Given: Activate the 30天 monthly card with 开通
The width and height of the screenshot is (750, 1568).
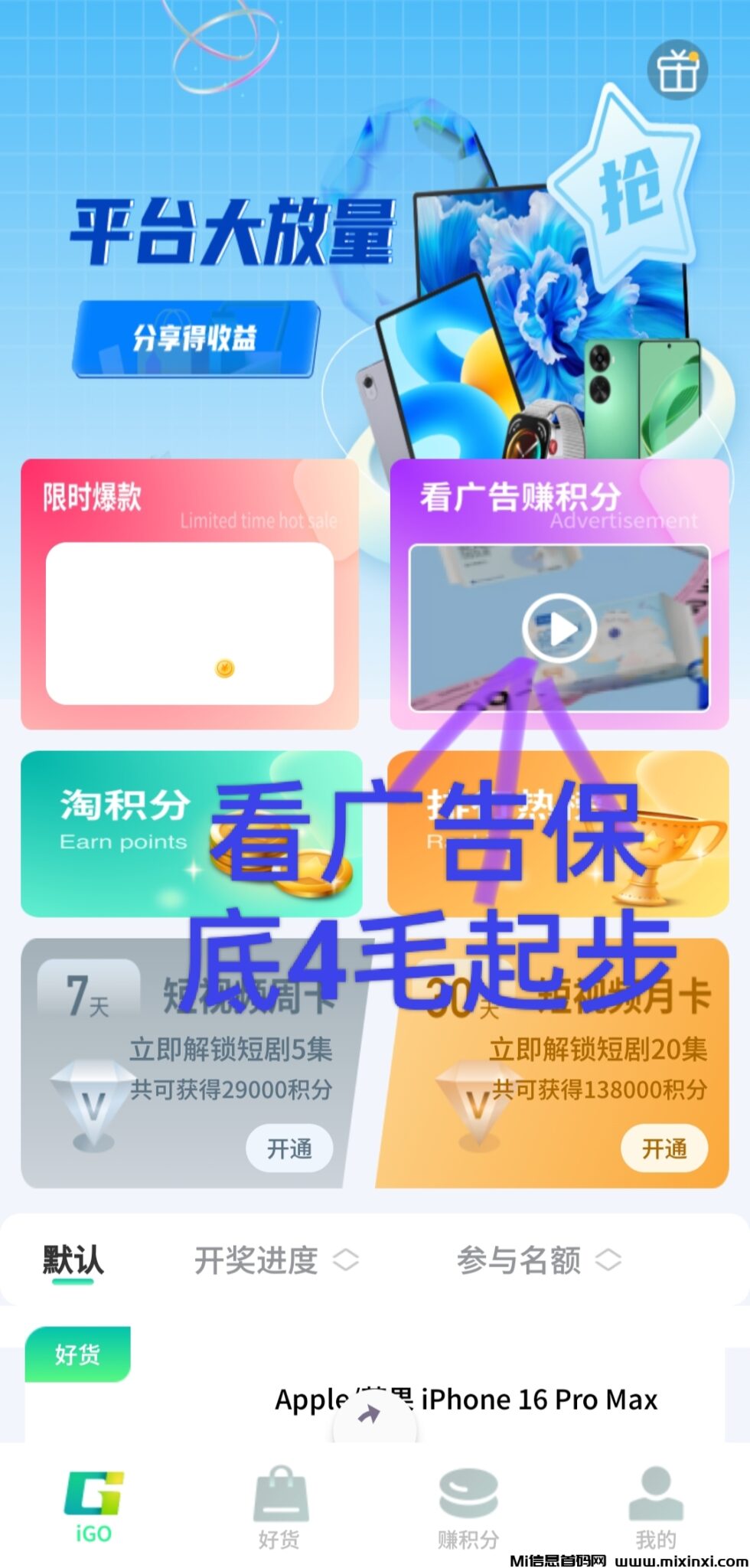Looking at the screenshot, I should coord(664,1148).
